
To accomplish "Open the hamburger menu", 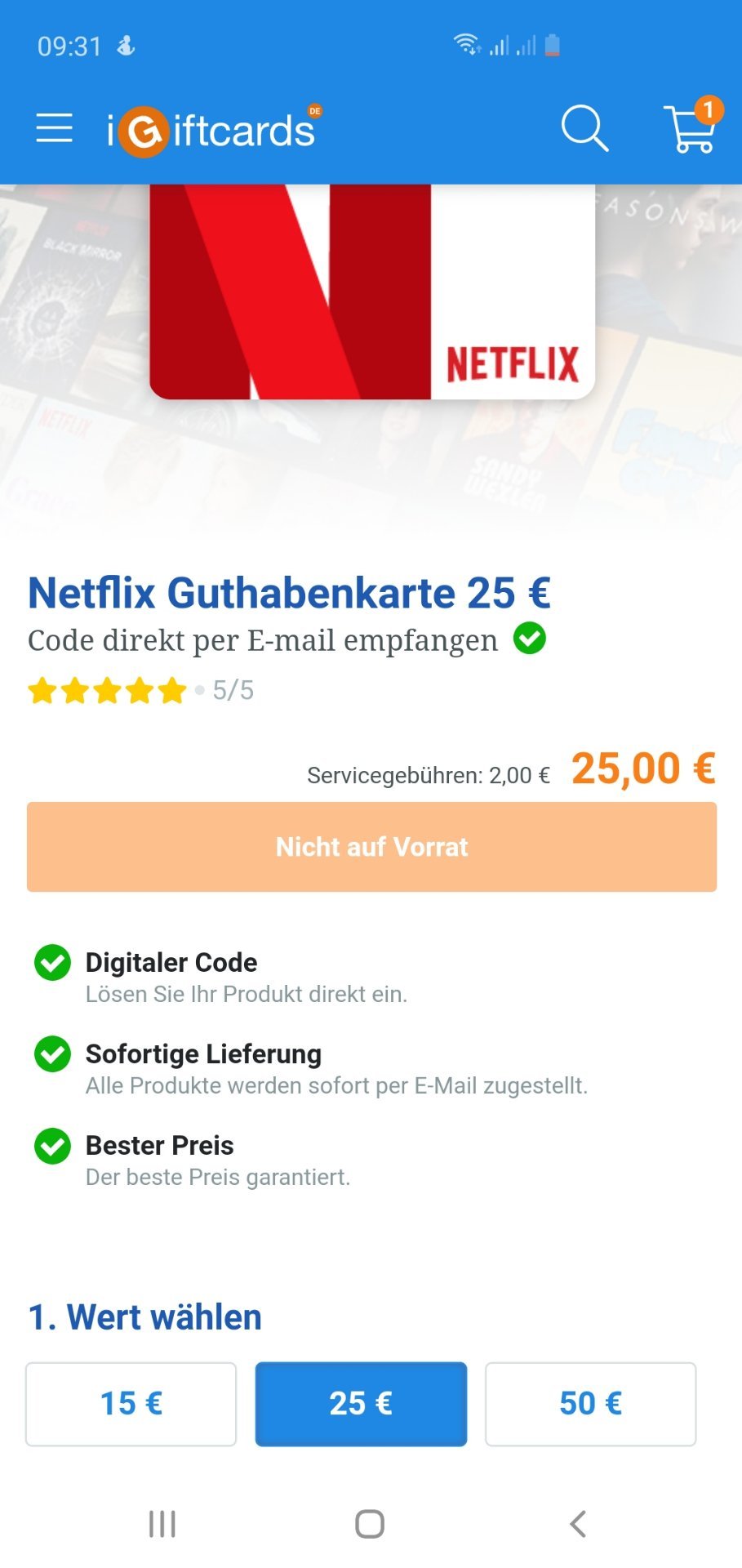I will coord(54,129).
